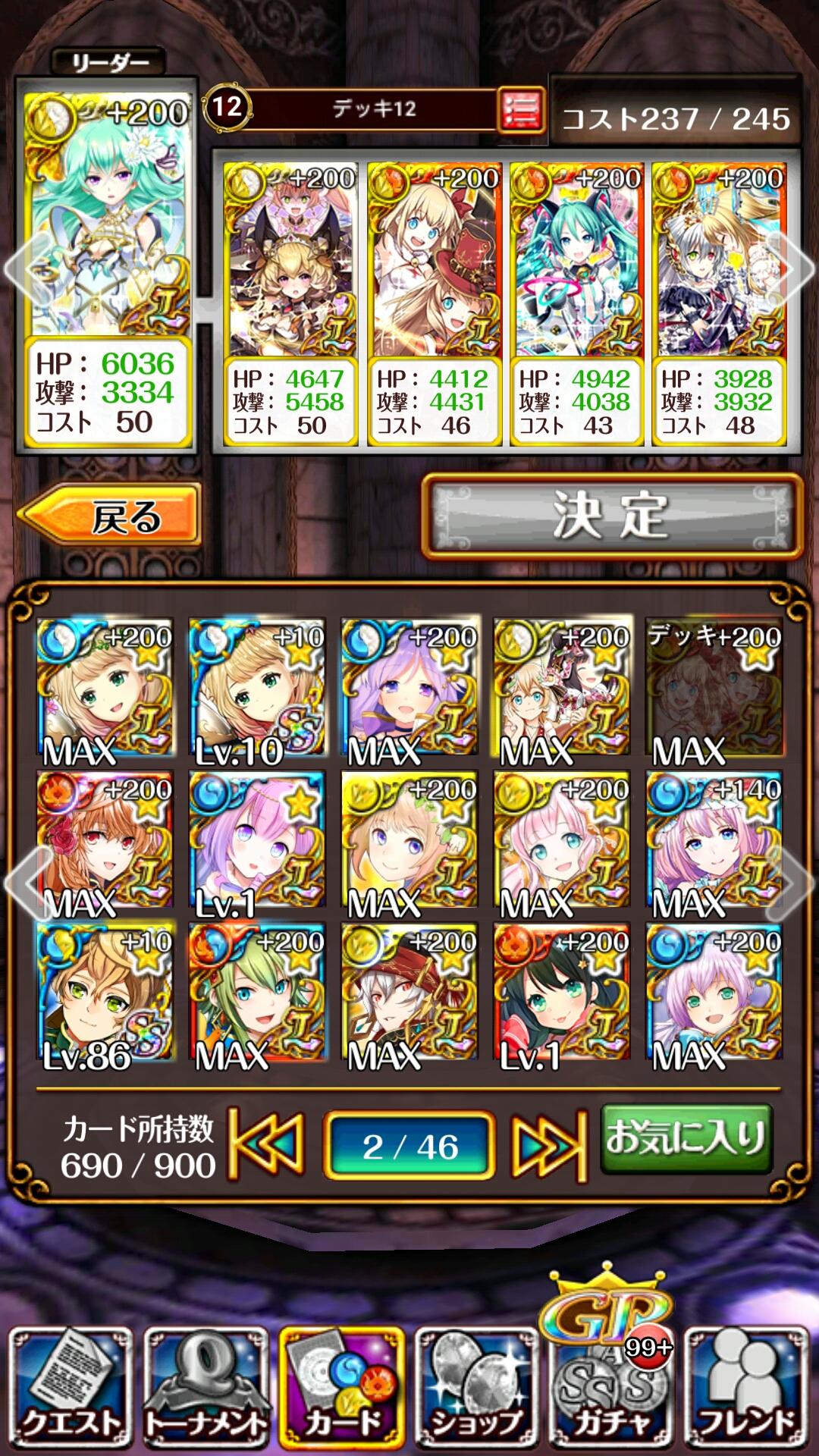This screenshot has width=819, height=1456.
Task: Open the ガチャ tab
Action: [611, 1388]
